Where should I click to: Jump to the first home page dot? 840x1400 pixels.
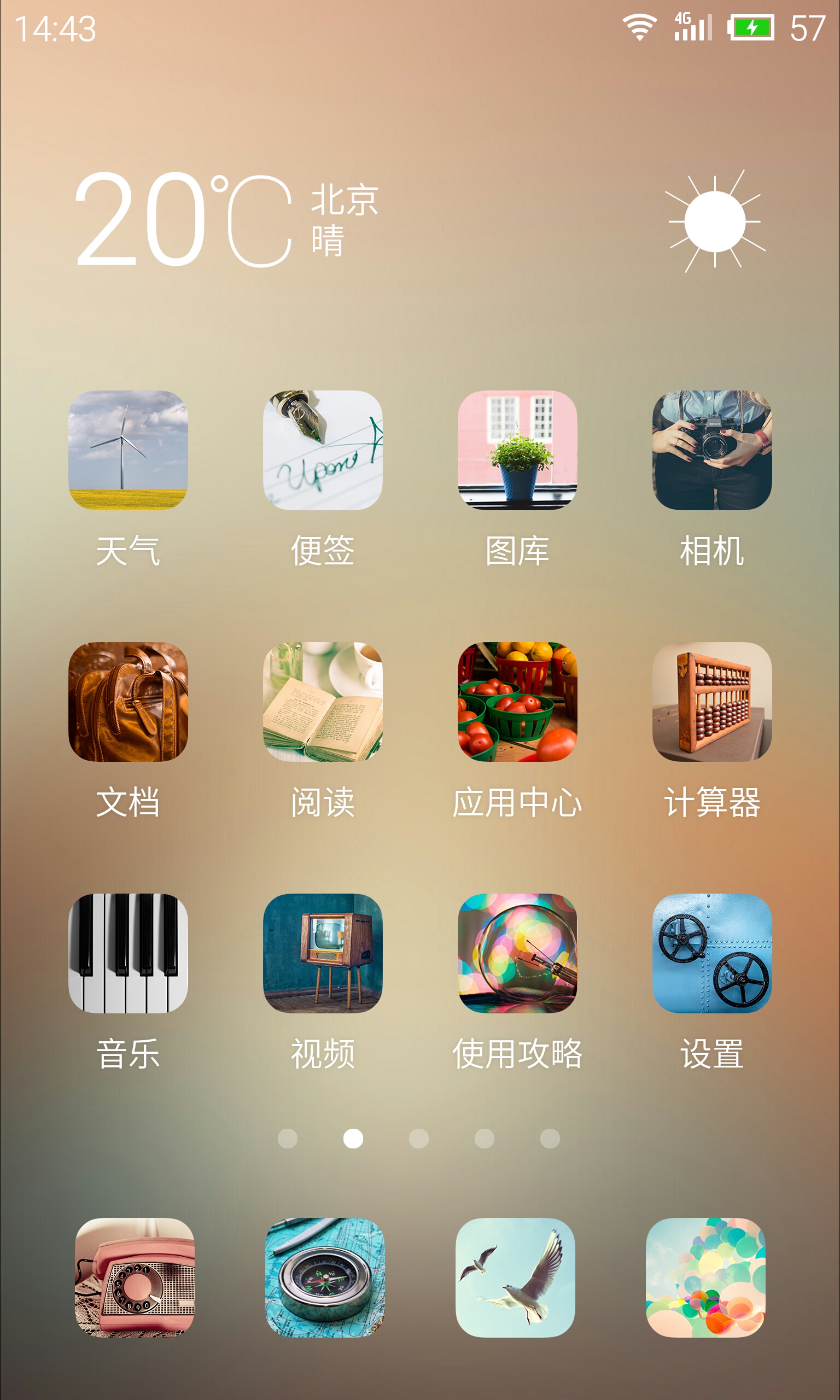tap(288, 1138)
